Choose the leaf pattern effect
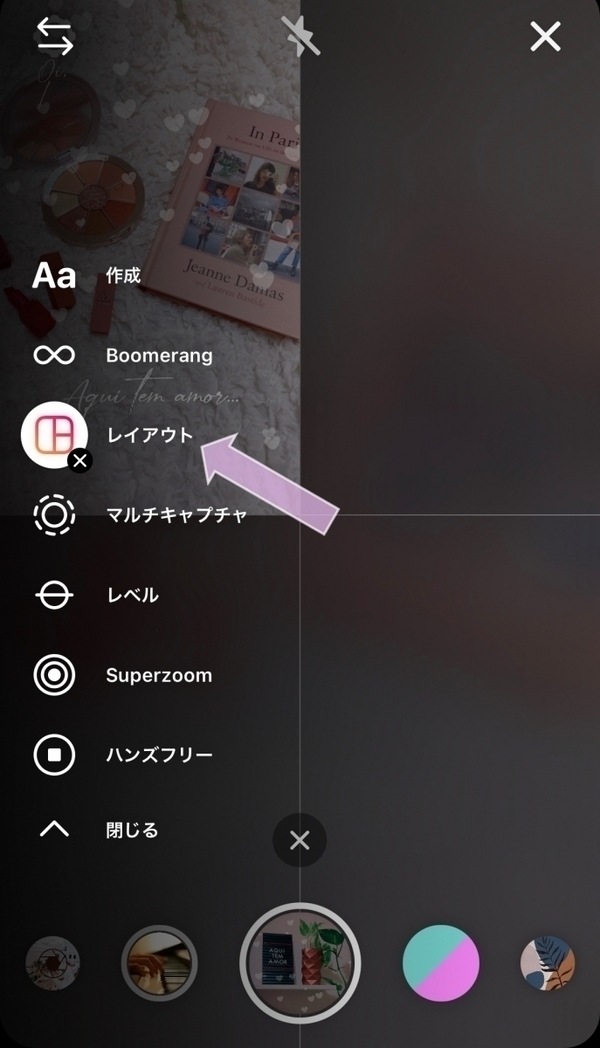The width and height of the screenshot is (600, 1048). (x=547, y=963)
